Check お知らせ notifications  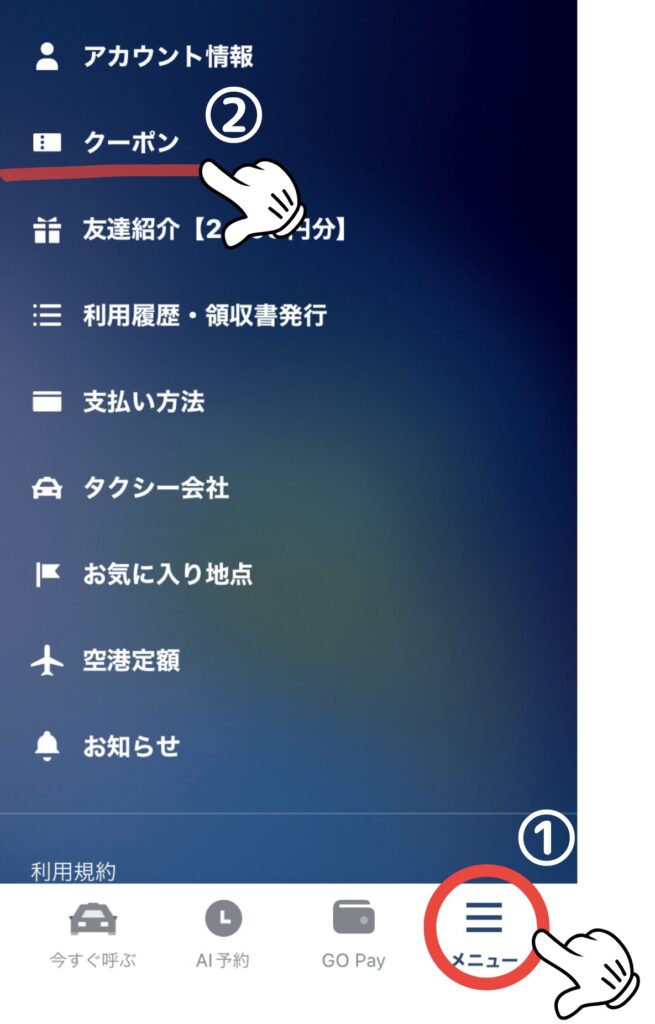click(x=131, y=746)
